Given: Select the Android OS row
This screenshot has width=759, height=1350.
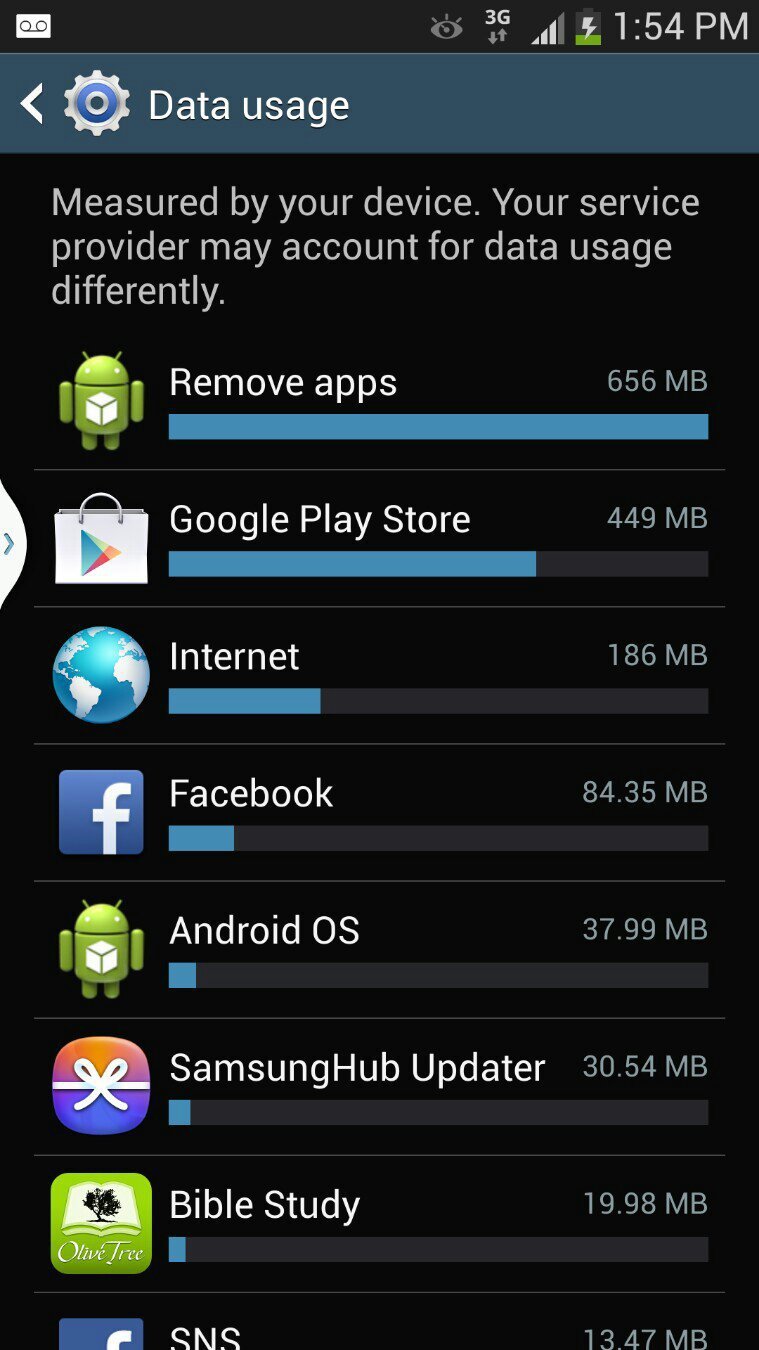Looking at the screenshot, I should tap(380, 950).
